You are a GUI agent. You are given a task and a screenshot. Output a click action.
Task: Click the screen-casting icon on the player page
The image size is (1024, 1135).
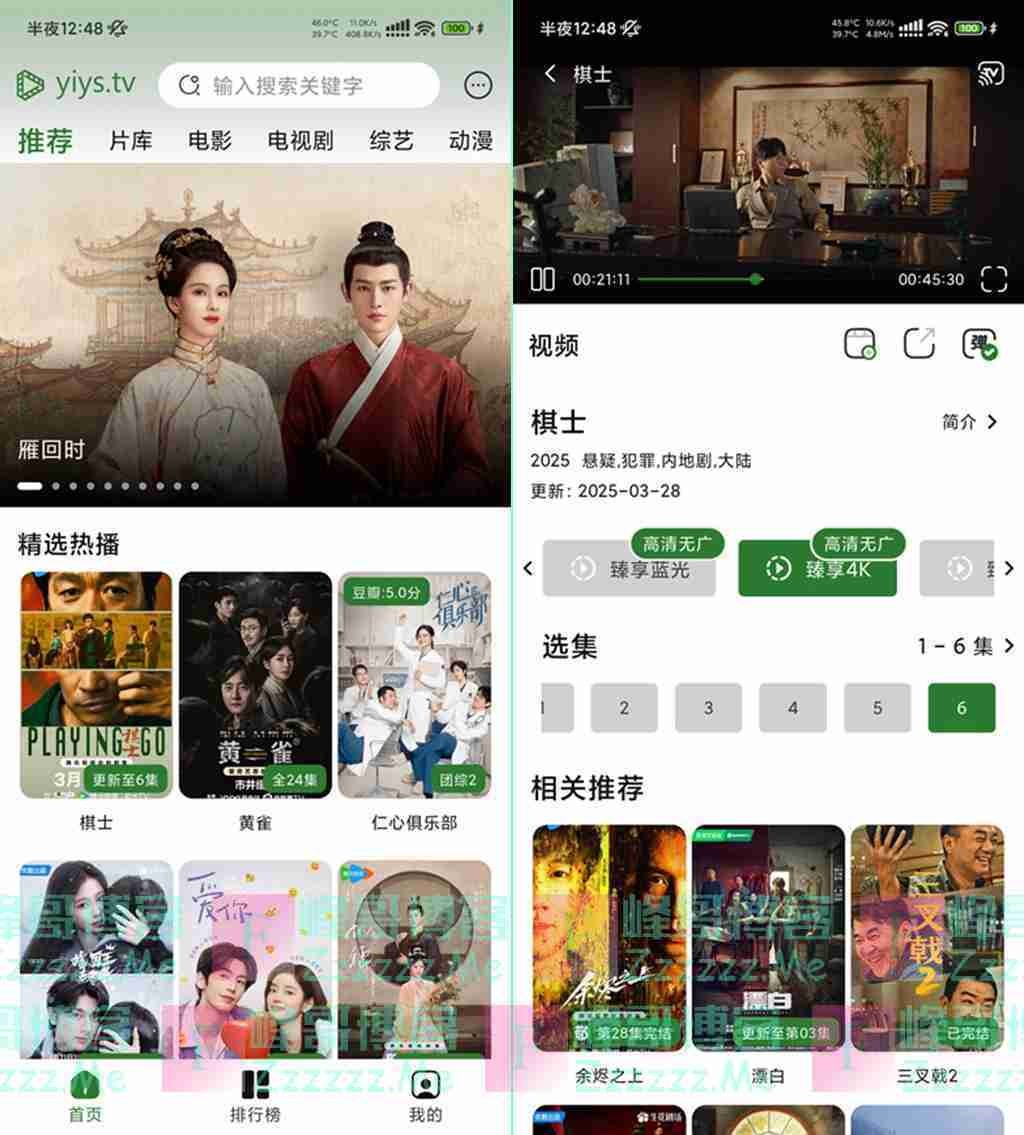click(989, 73)
